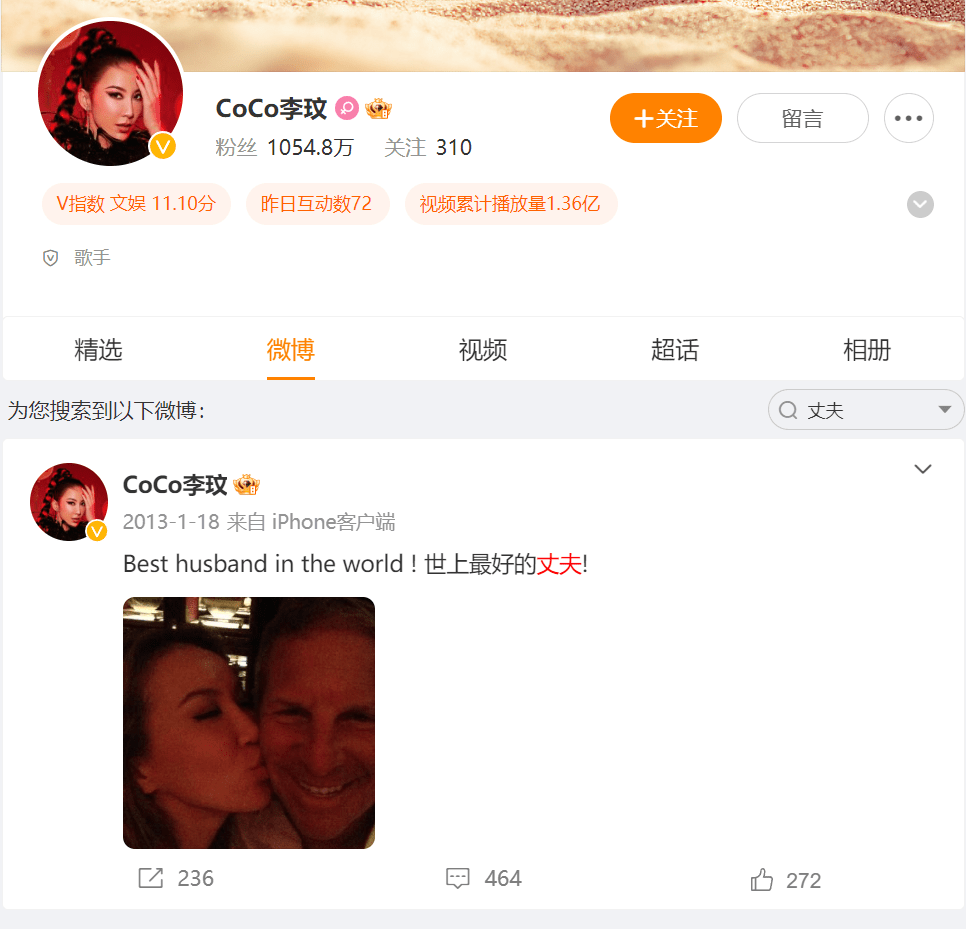Follow CoCo李玟 with 关注 button
The width and height of the screenshot is (966, 929).
[x=665, y=119]
